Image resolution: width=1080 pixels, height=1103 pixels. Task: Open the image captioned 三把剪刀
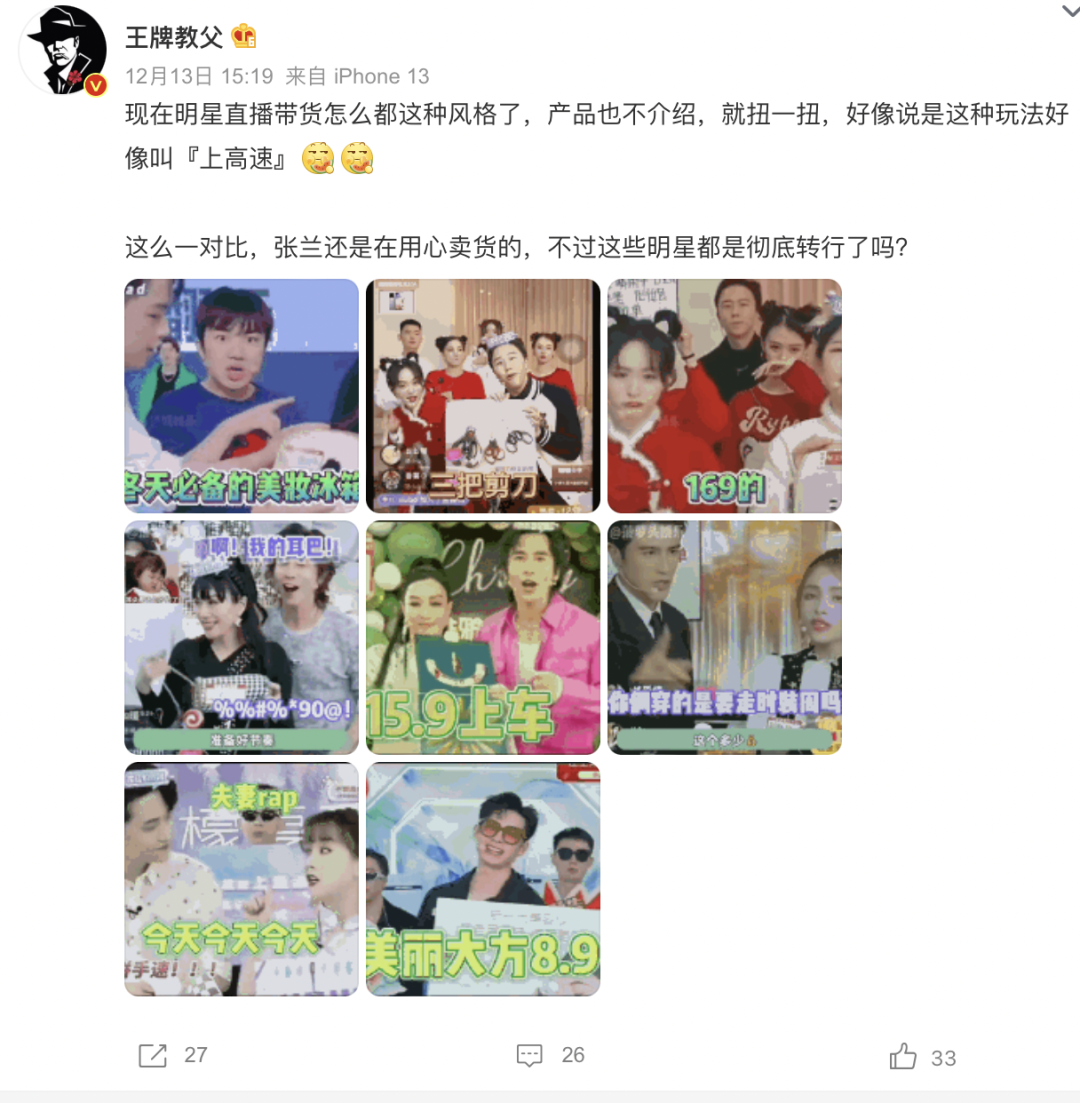(x=483, y=396)
